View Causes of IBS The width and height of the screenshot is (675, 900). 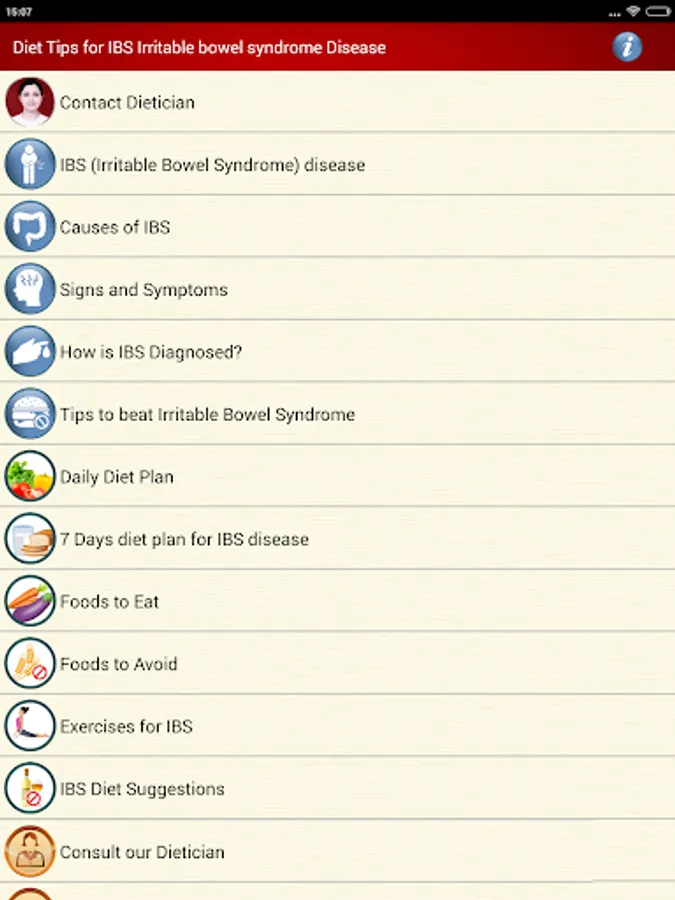tap(115, 227)
